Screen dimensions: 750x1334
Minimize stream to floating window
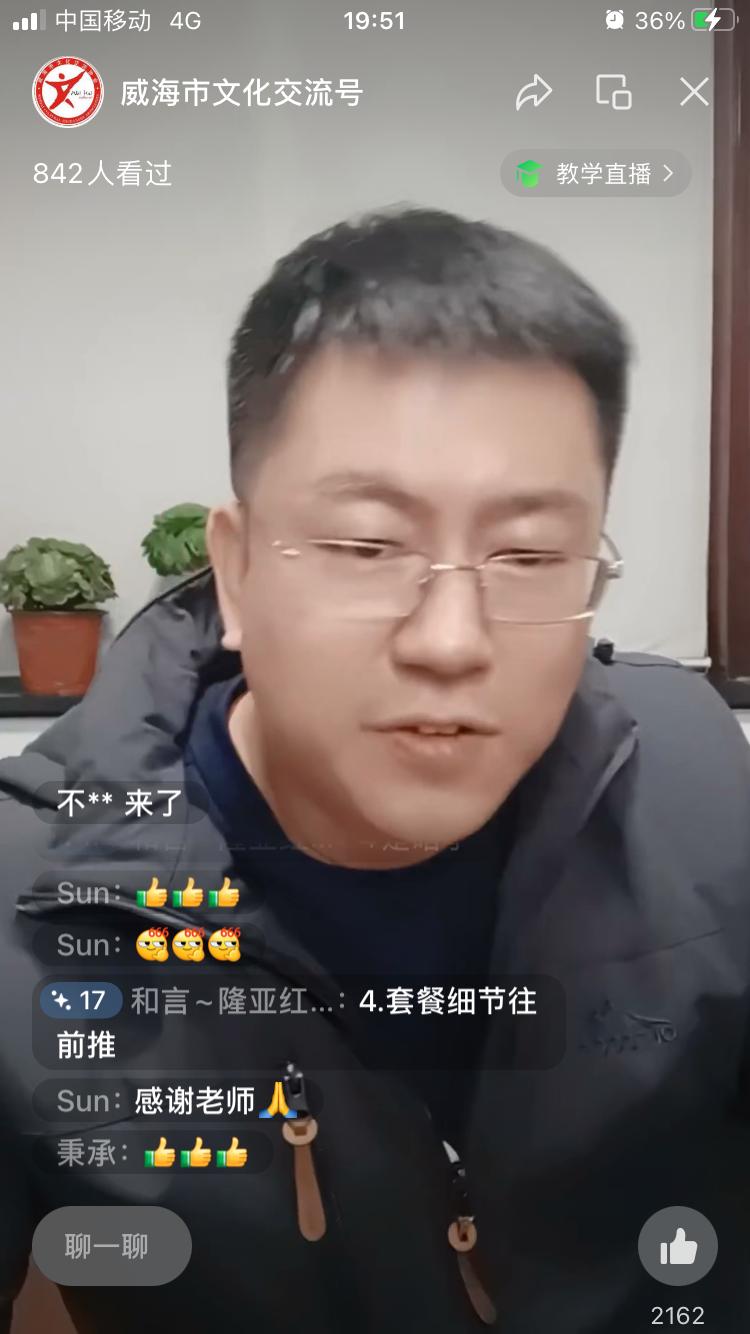pos(613,92)
